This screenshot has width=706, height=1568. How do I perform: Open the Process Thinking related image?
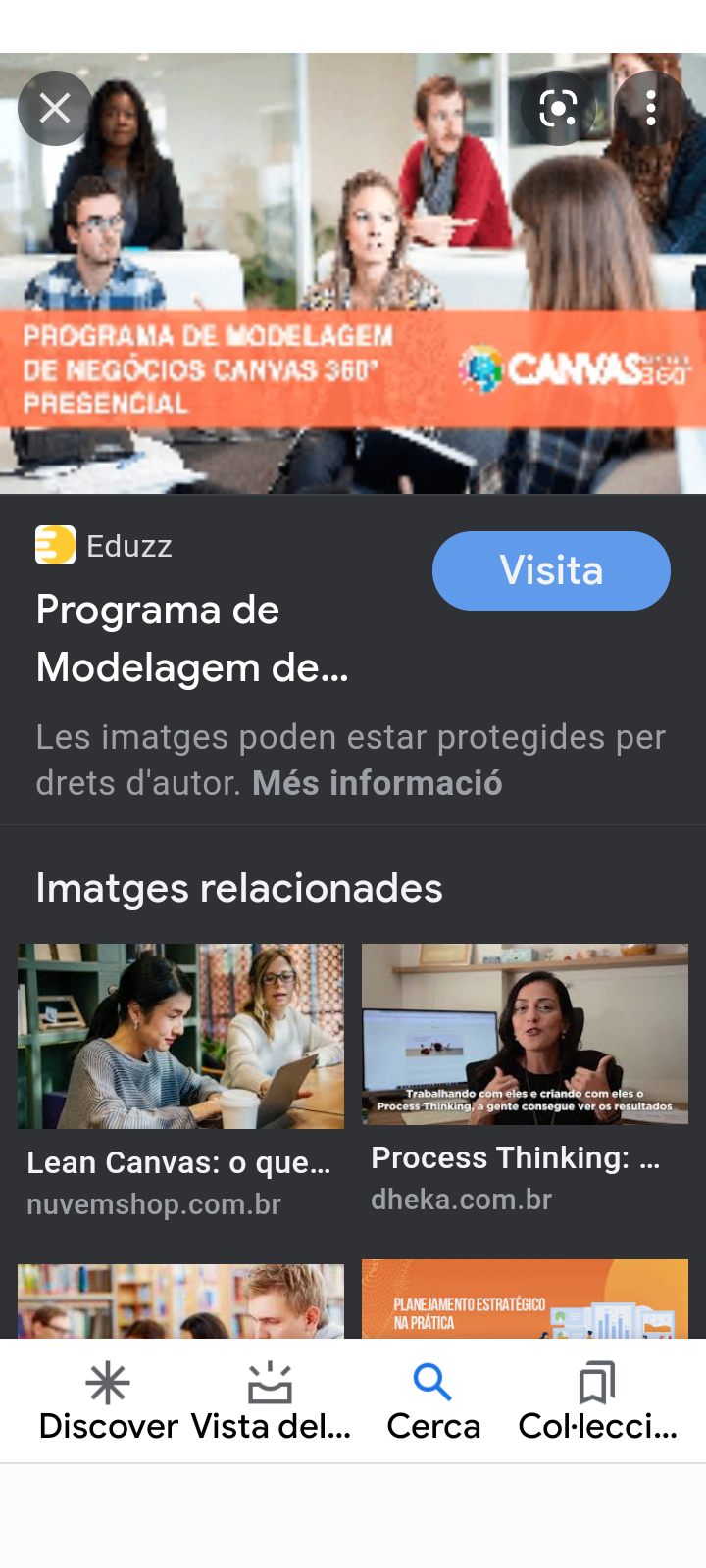(525, 1034)
